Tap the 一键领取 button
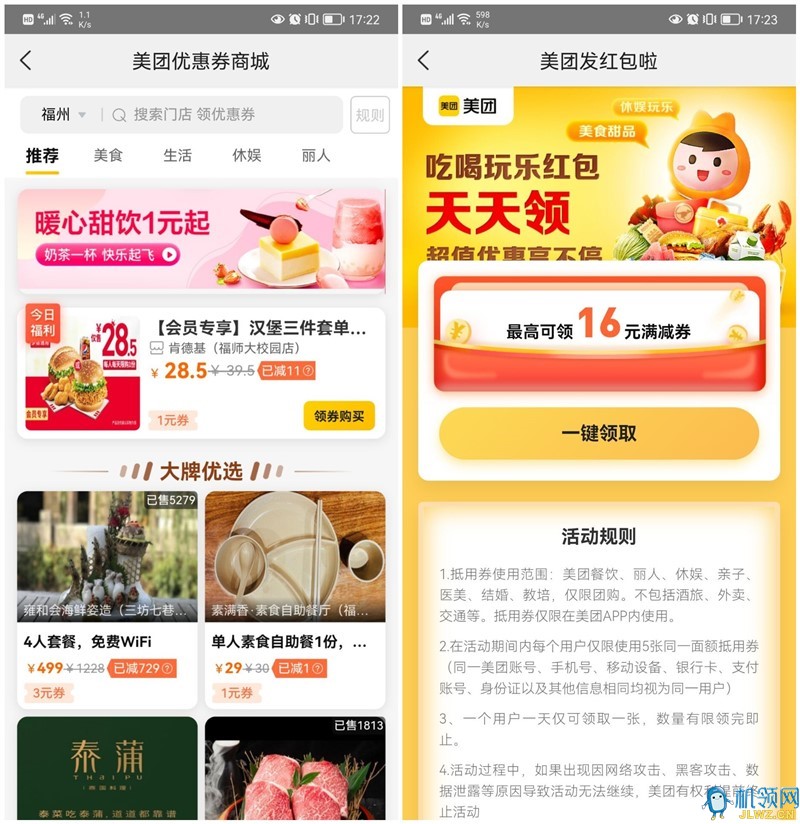Viewport: 800px width, 824px height. [x=598, y=434]
